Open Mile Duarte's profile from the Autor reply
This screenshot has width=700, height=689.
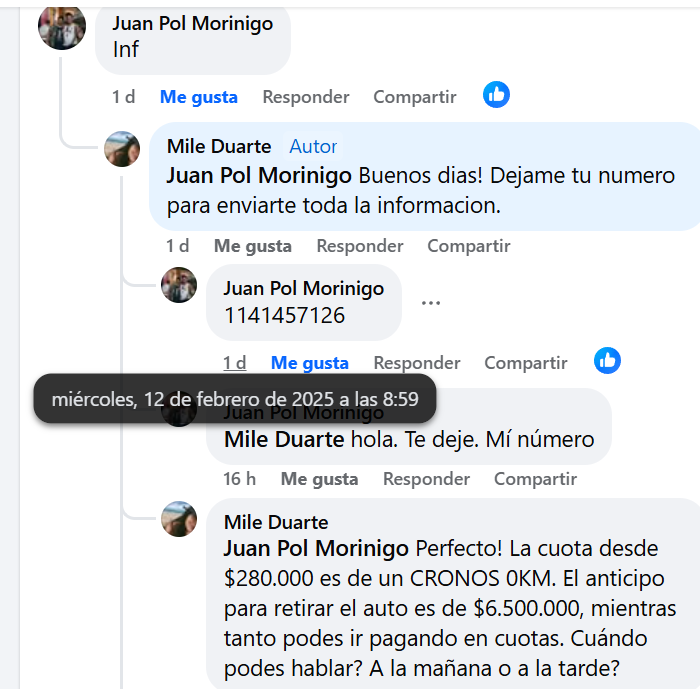pos(218,147)
